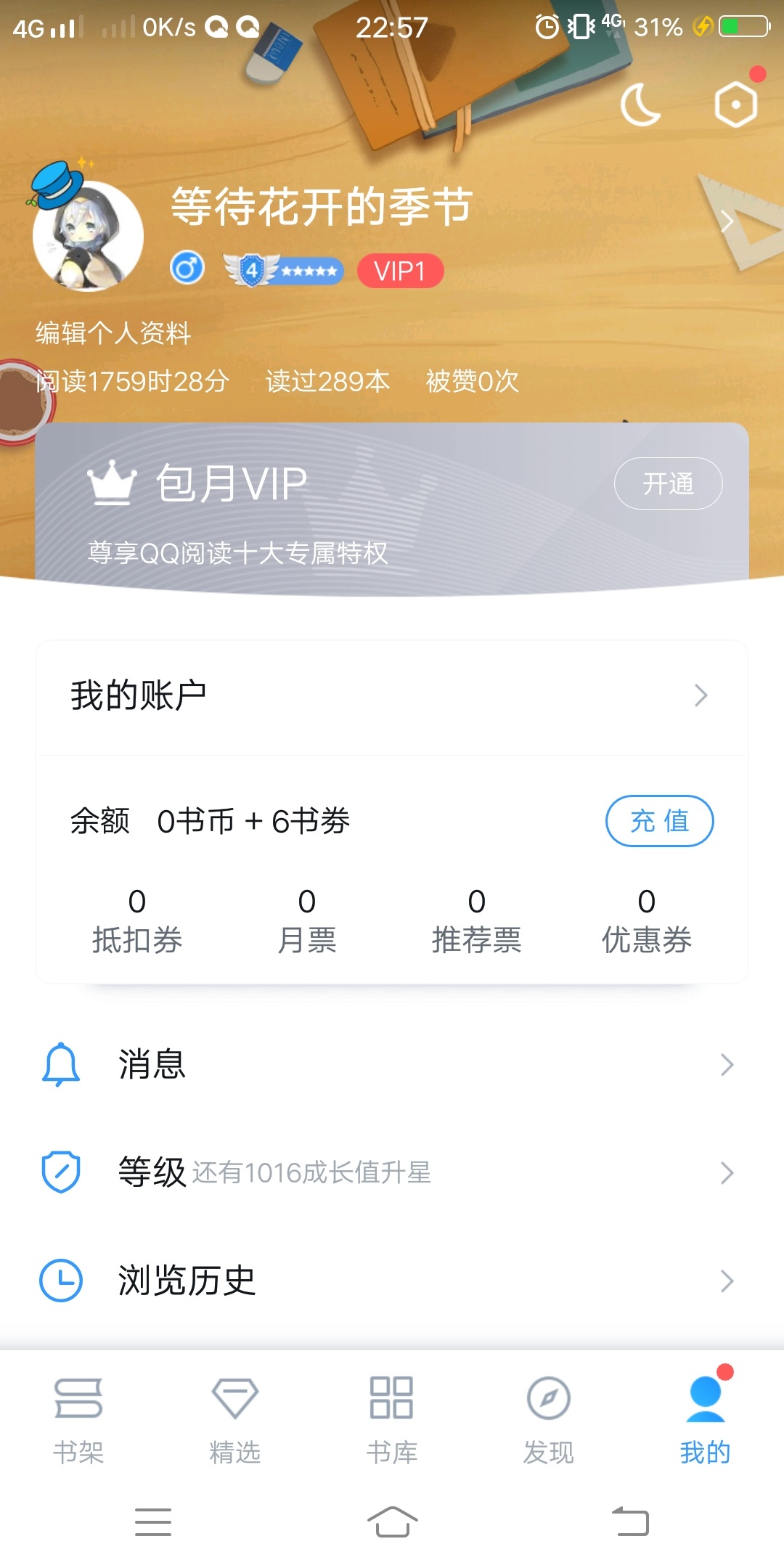View 优惠券 coupons

646,920
